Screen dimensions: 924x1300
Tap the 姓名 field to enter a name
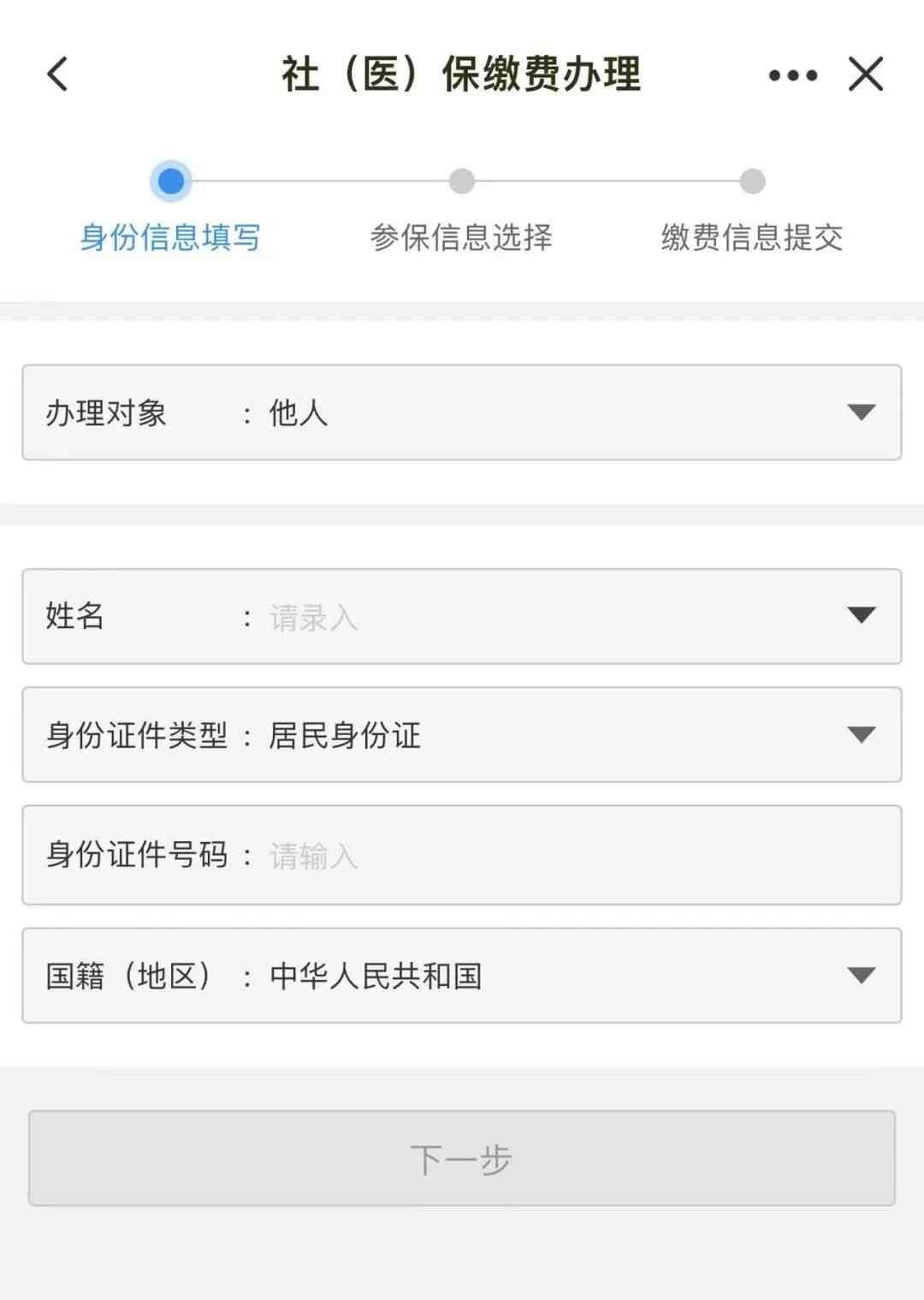[x=462, y=616]
